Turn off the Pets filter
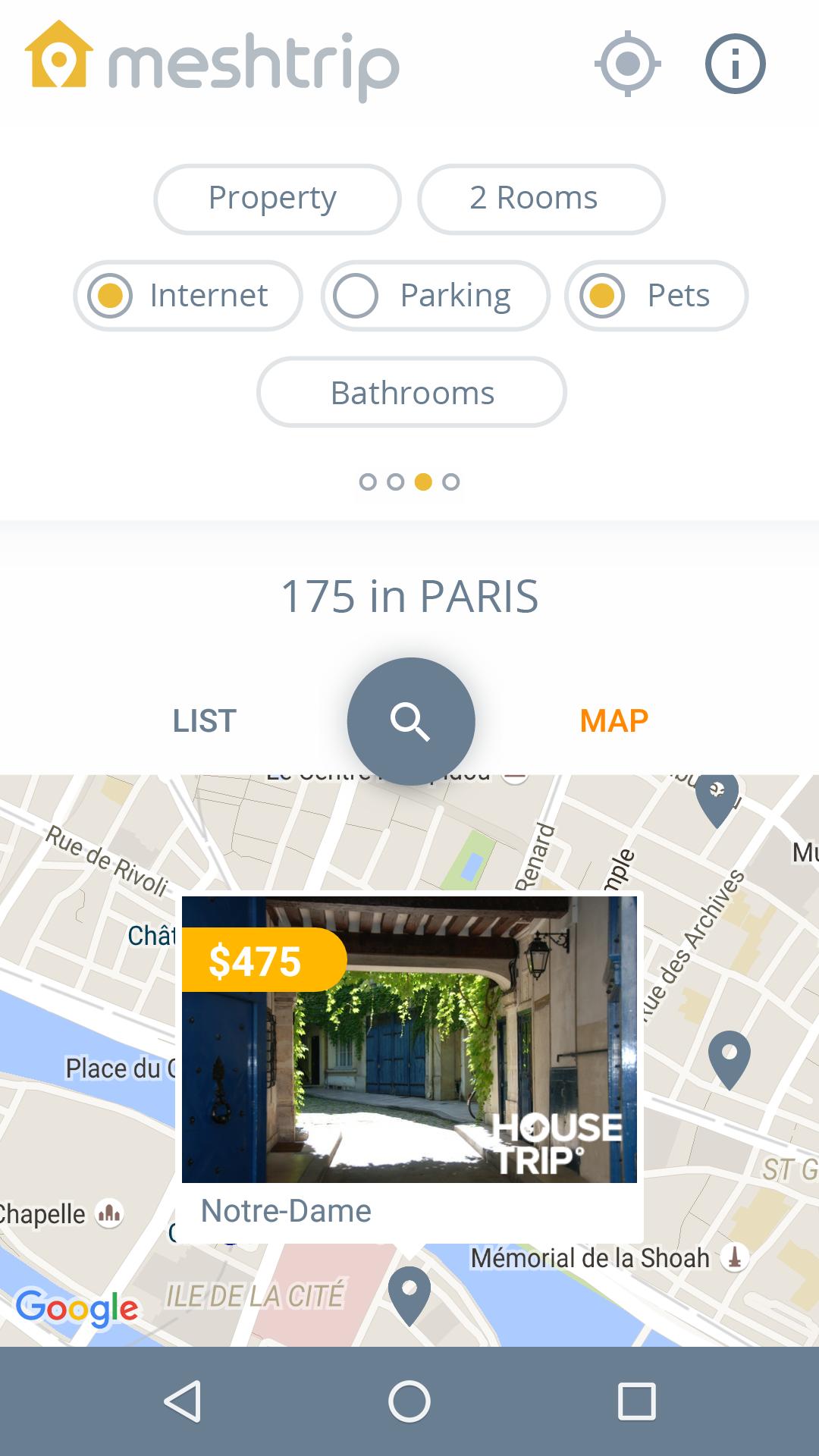 click(655, 295)
